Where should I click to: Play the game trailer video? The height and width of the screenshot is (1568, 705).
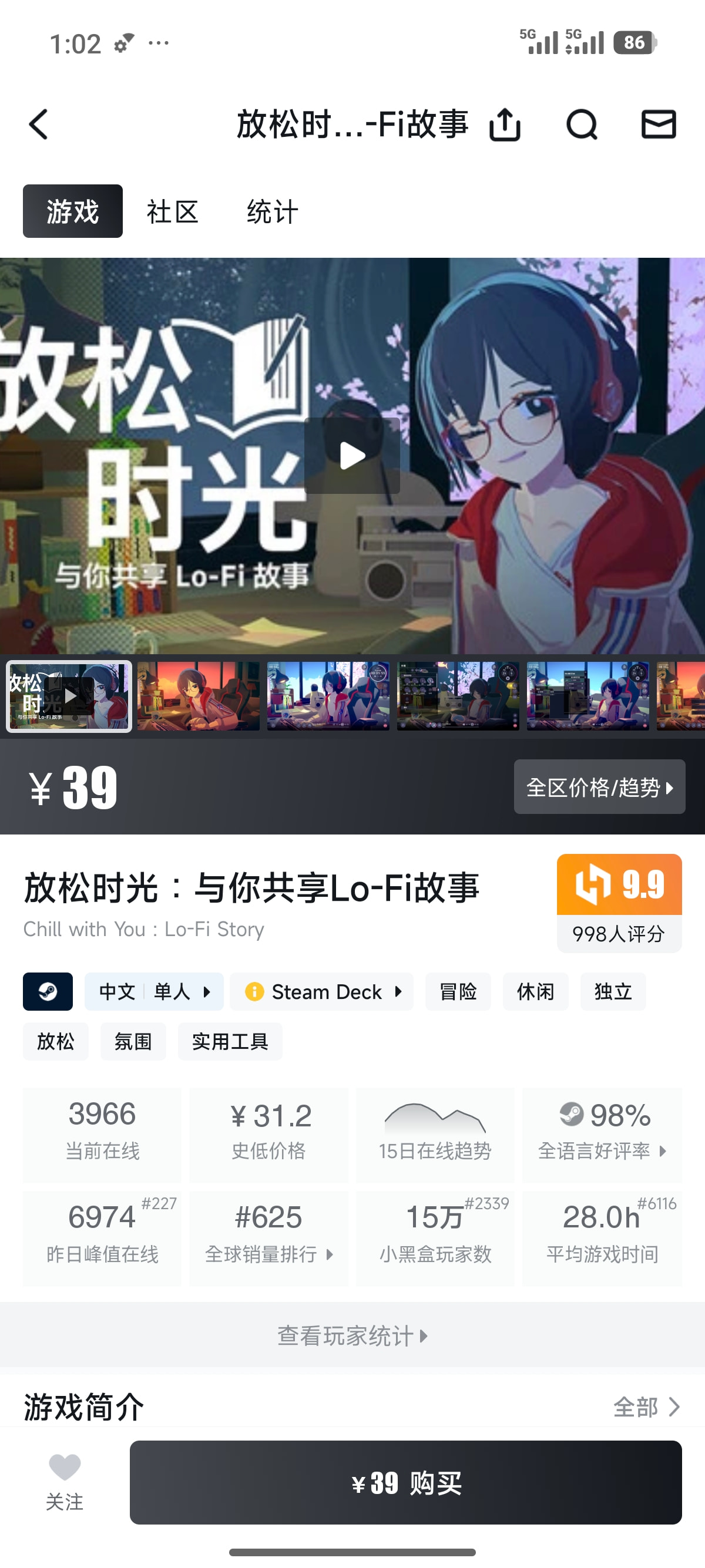(352, 455)
